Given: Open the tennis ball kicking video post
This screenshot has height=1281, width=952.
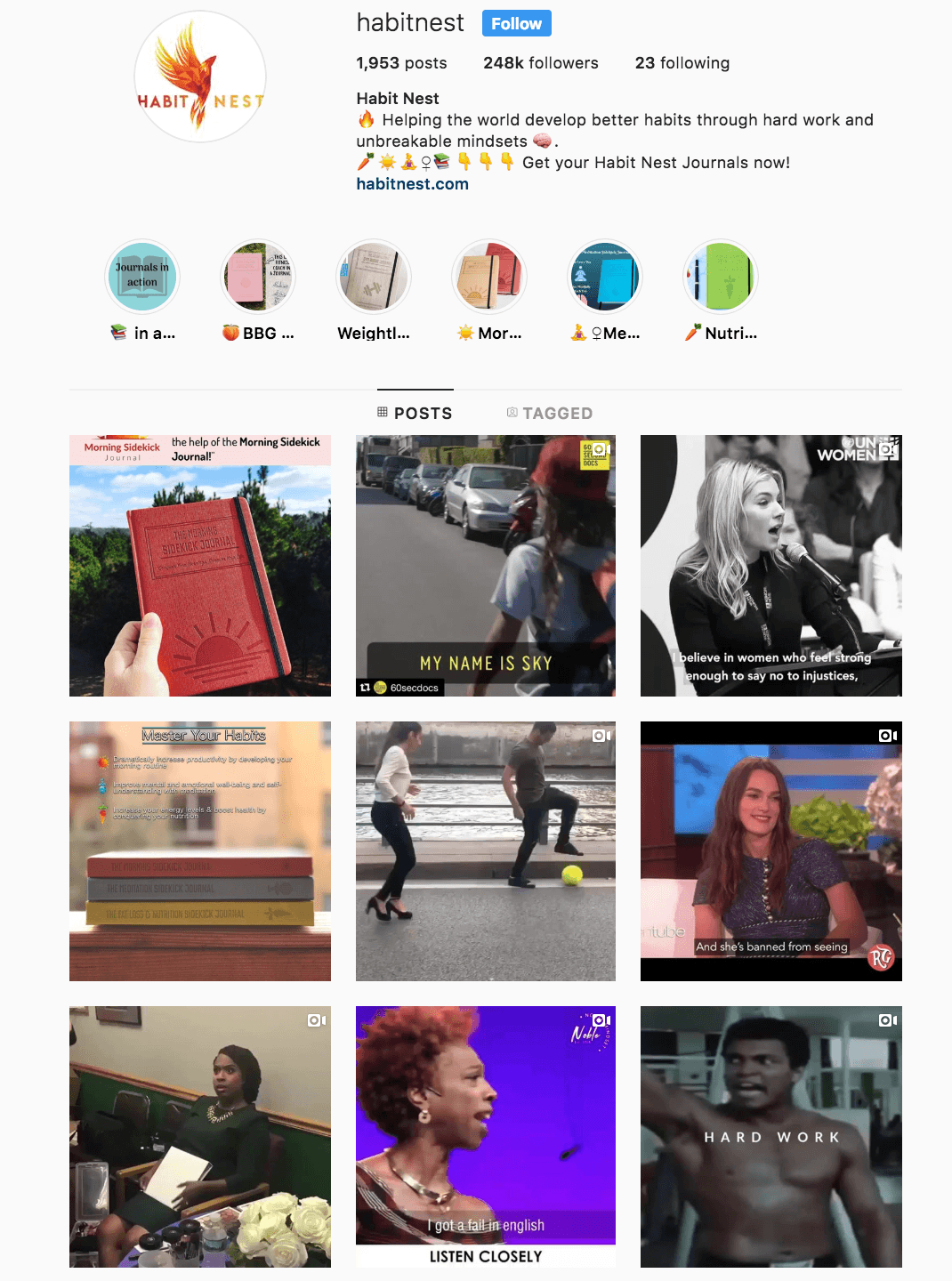Looking at the screenshot, I should 486,851.
